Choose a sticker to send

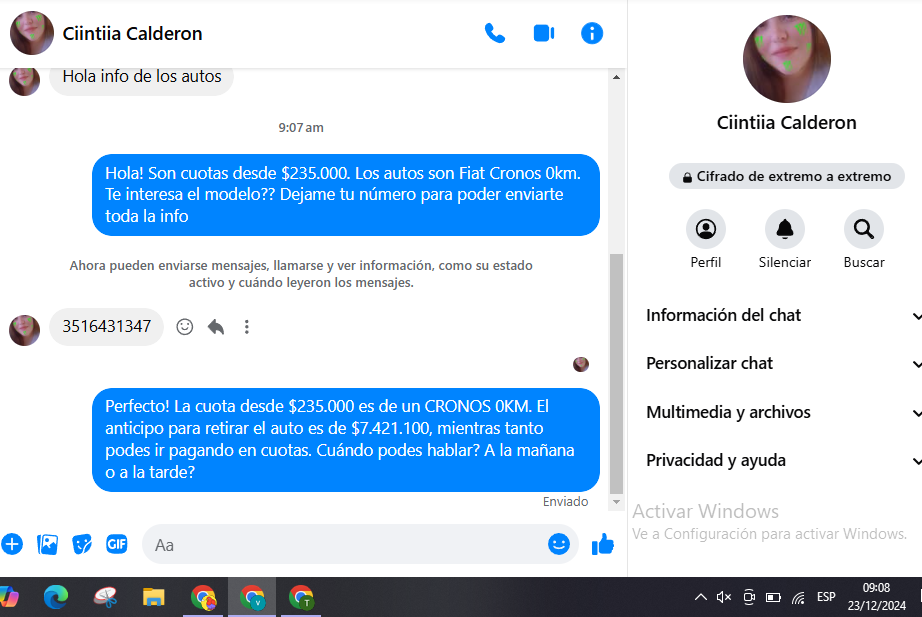82,544
